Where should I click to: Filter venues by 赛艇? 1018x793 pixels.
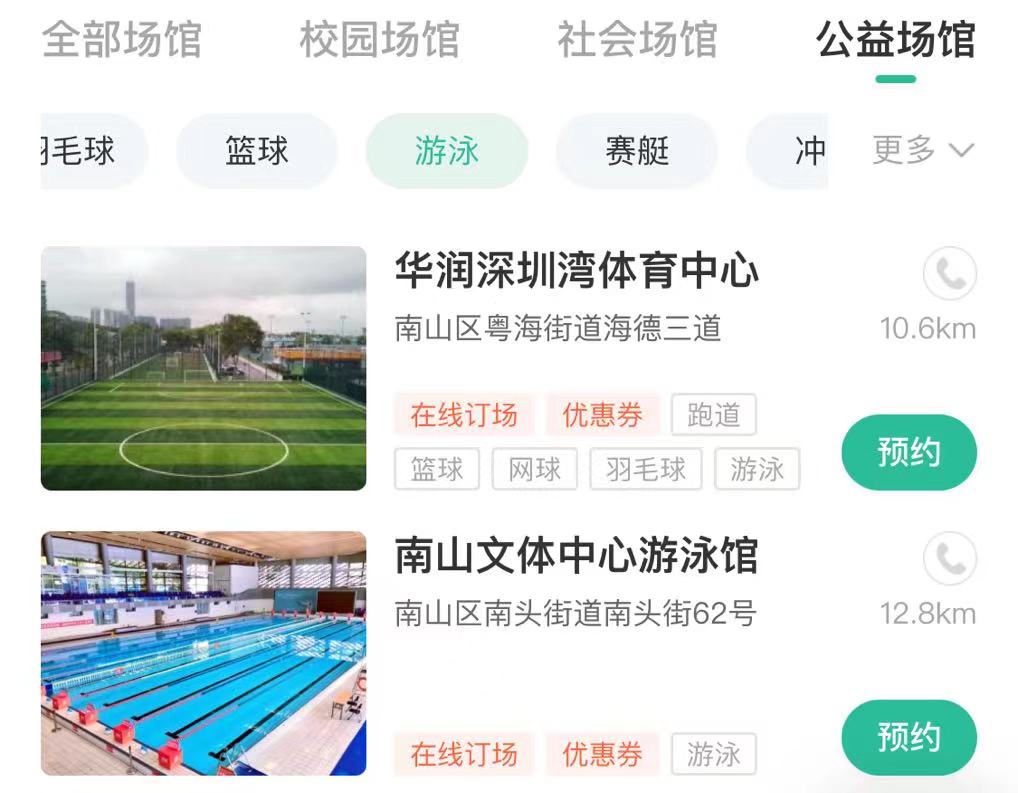637,151
